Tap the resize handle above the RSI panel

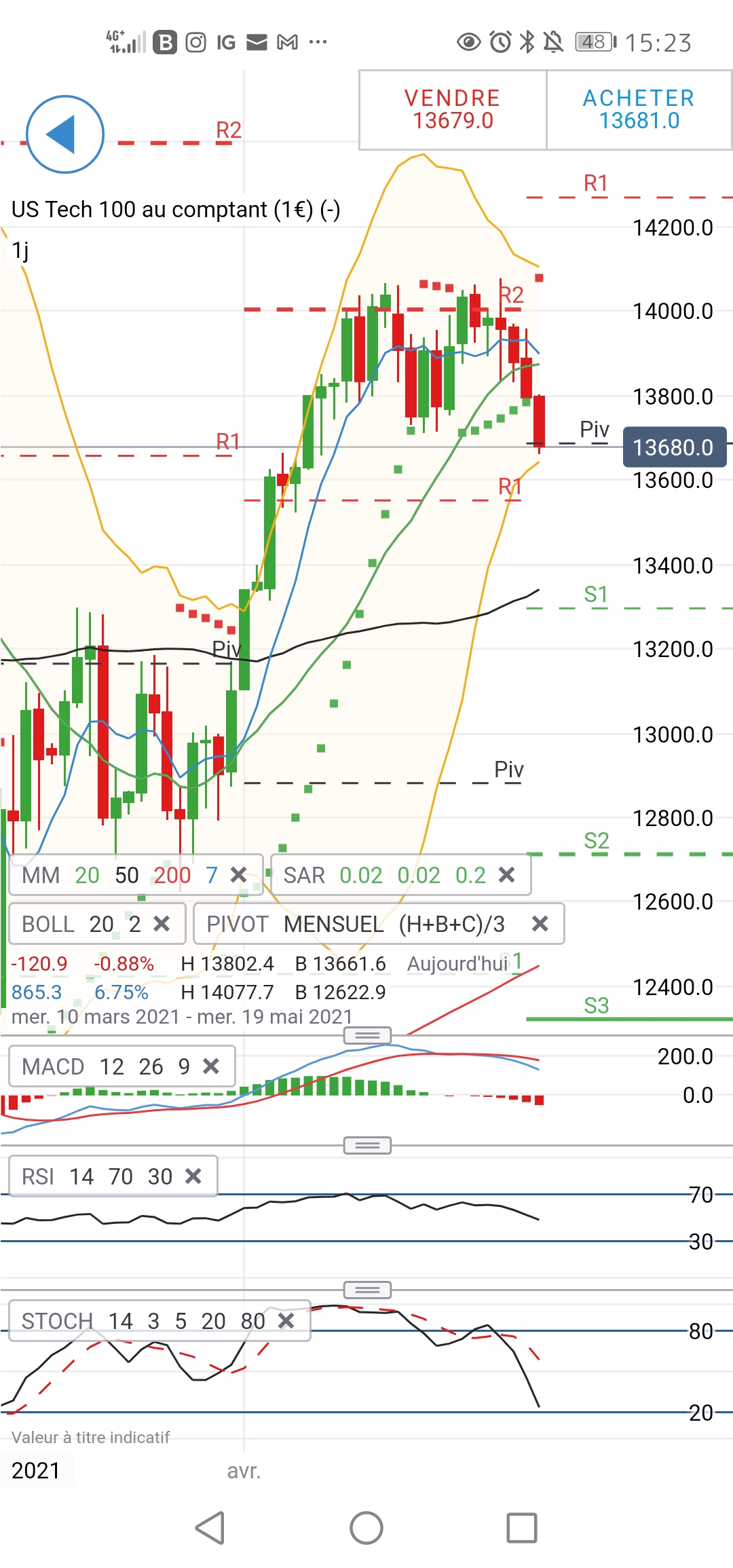click(367, 1146)
